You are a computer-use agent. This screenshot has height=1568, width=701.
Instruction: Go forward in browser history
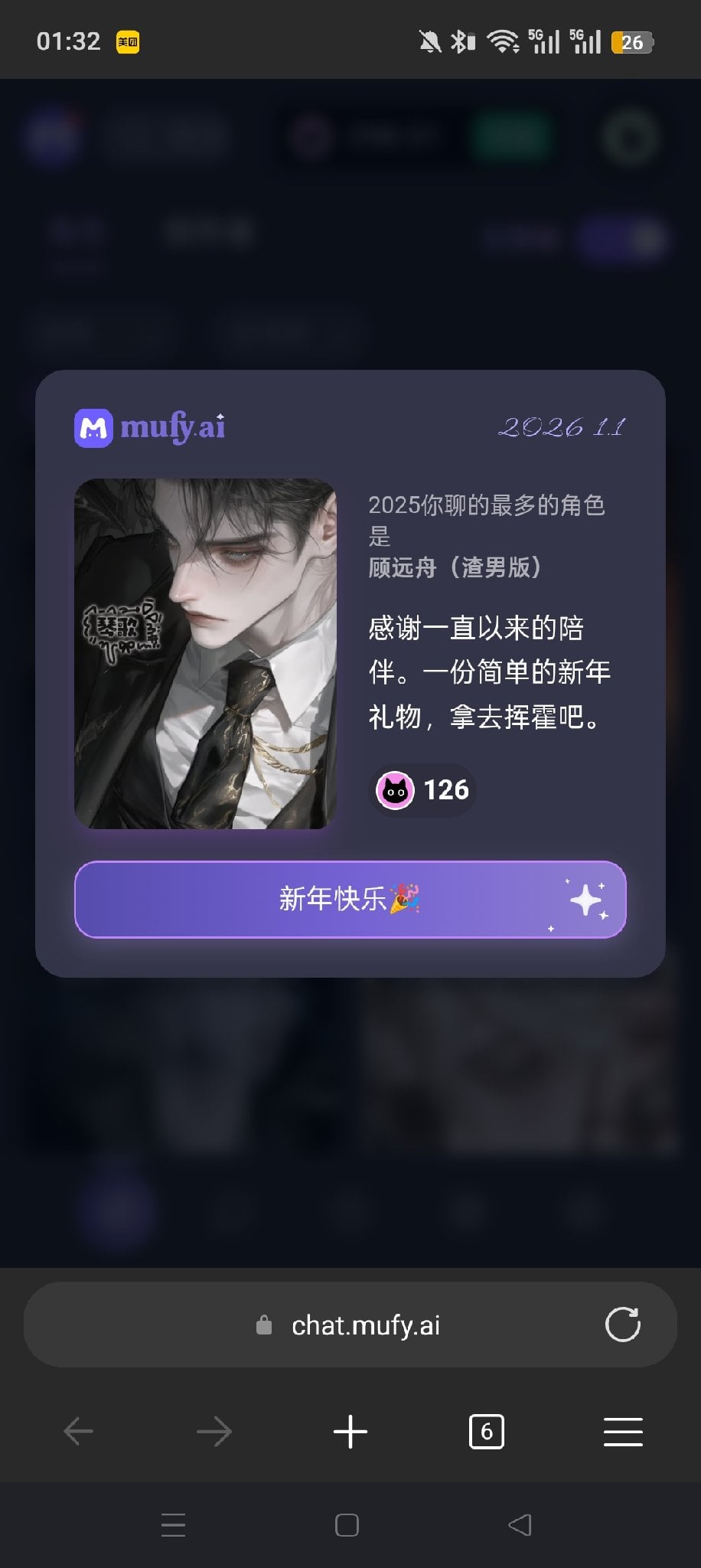pyautogui.click(x=214, y=1431)
